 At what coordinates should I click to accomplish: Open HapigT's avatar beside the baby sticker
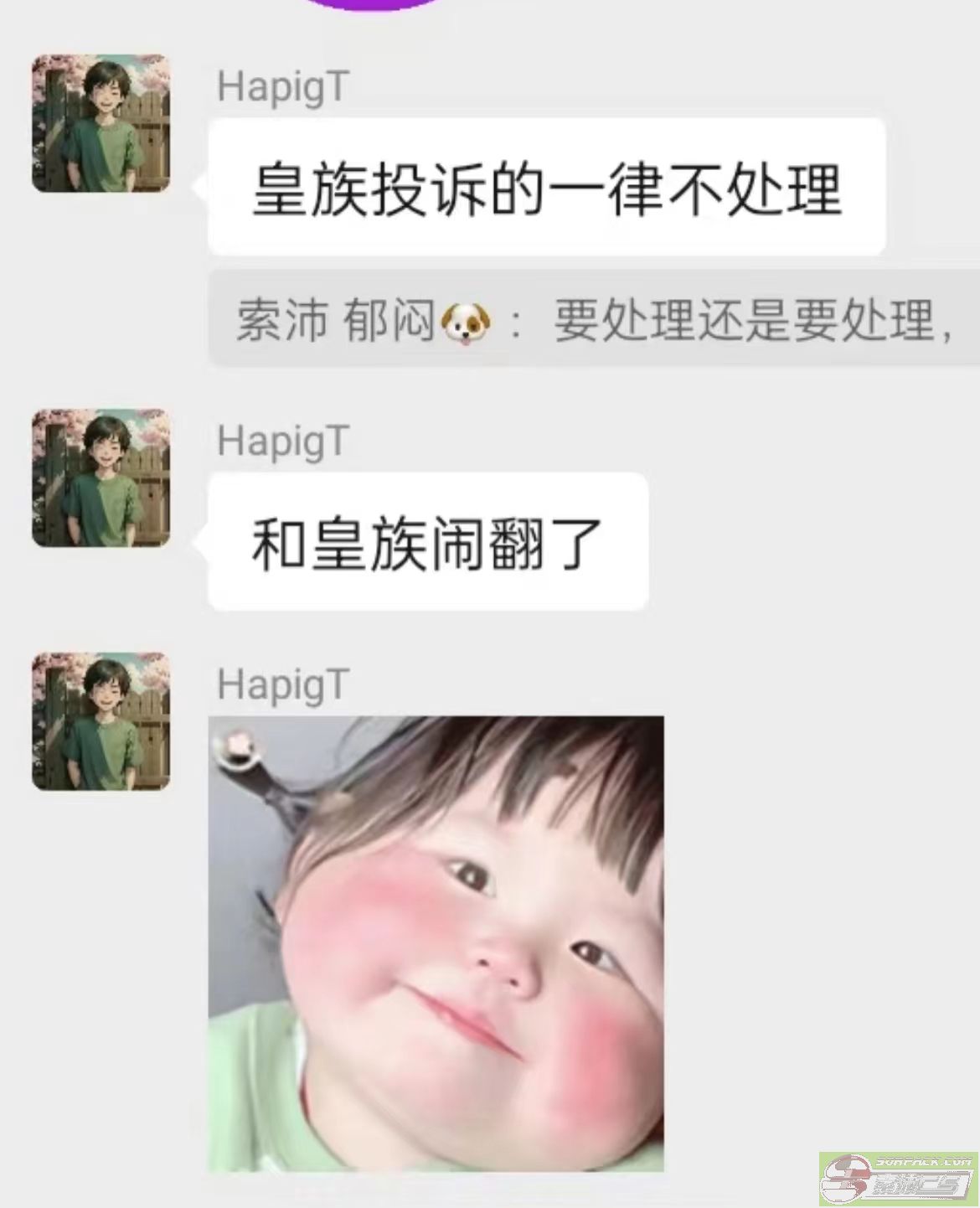(101, 721)
